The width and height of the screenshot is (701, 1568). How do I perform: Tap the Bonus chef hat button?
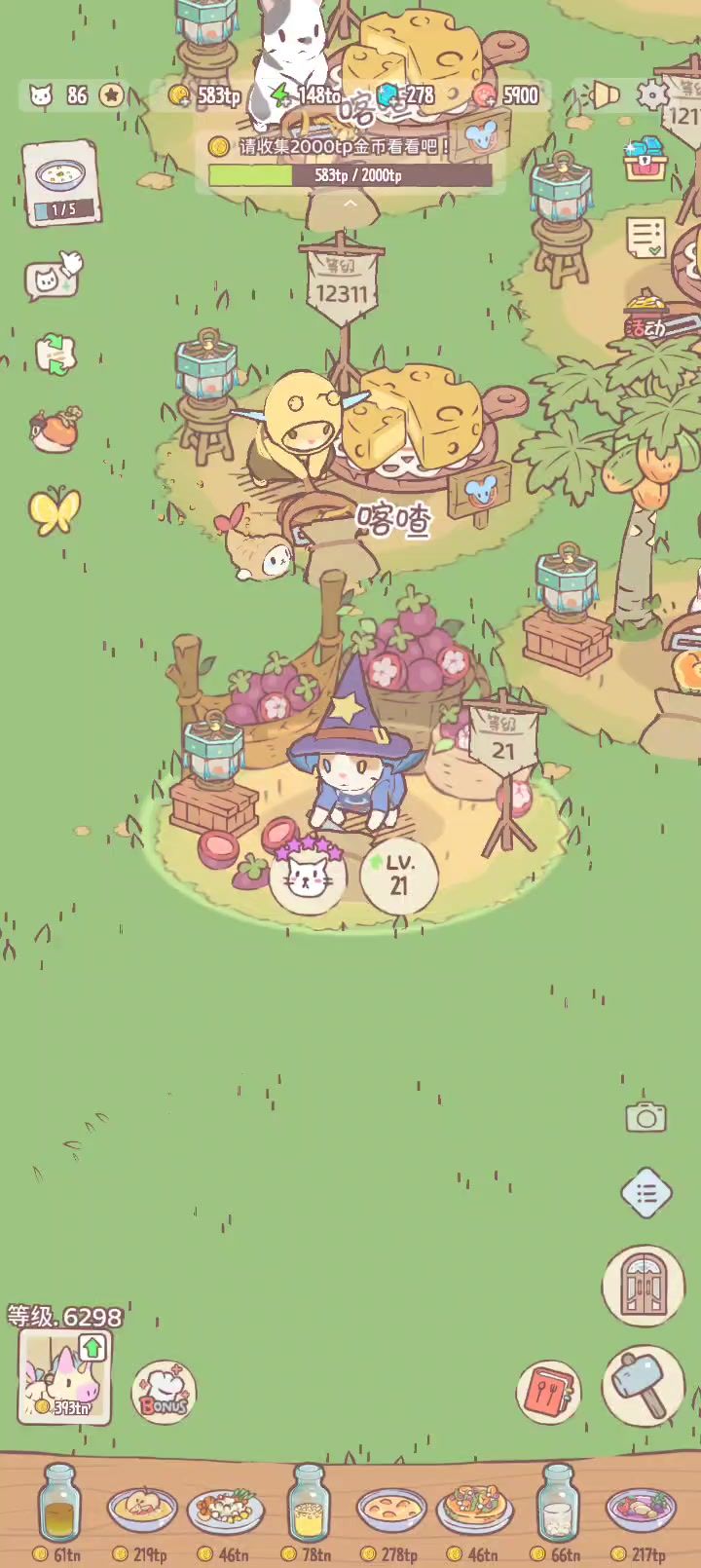coord(165,1393)
